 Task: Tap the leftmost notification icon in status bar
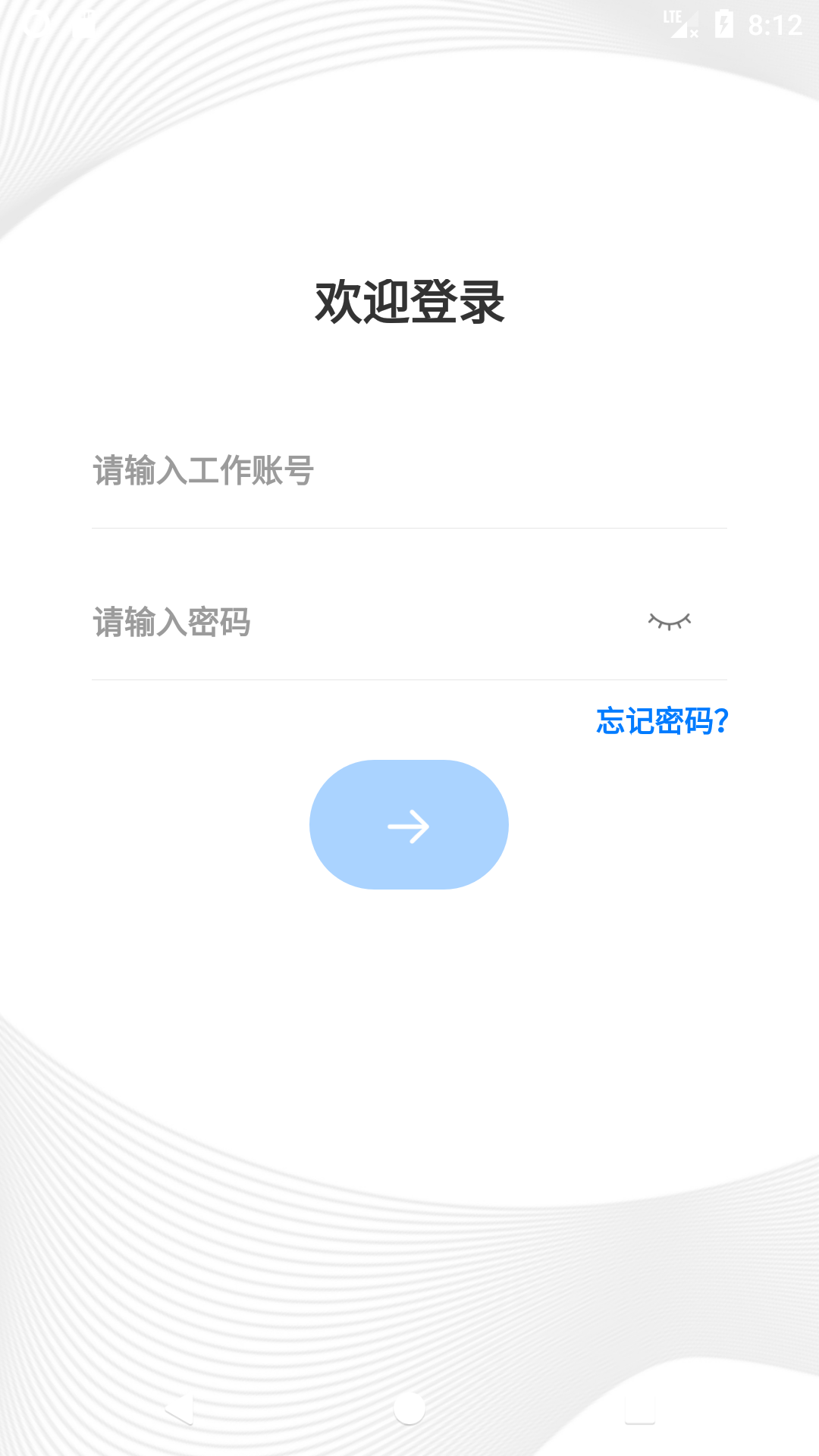(x=38, y=23)
